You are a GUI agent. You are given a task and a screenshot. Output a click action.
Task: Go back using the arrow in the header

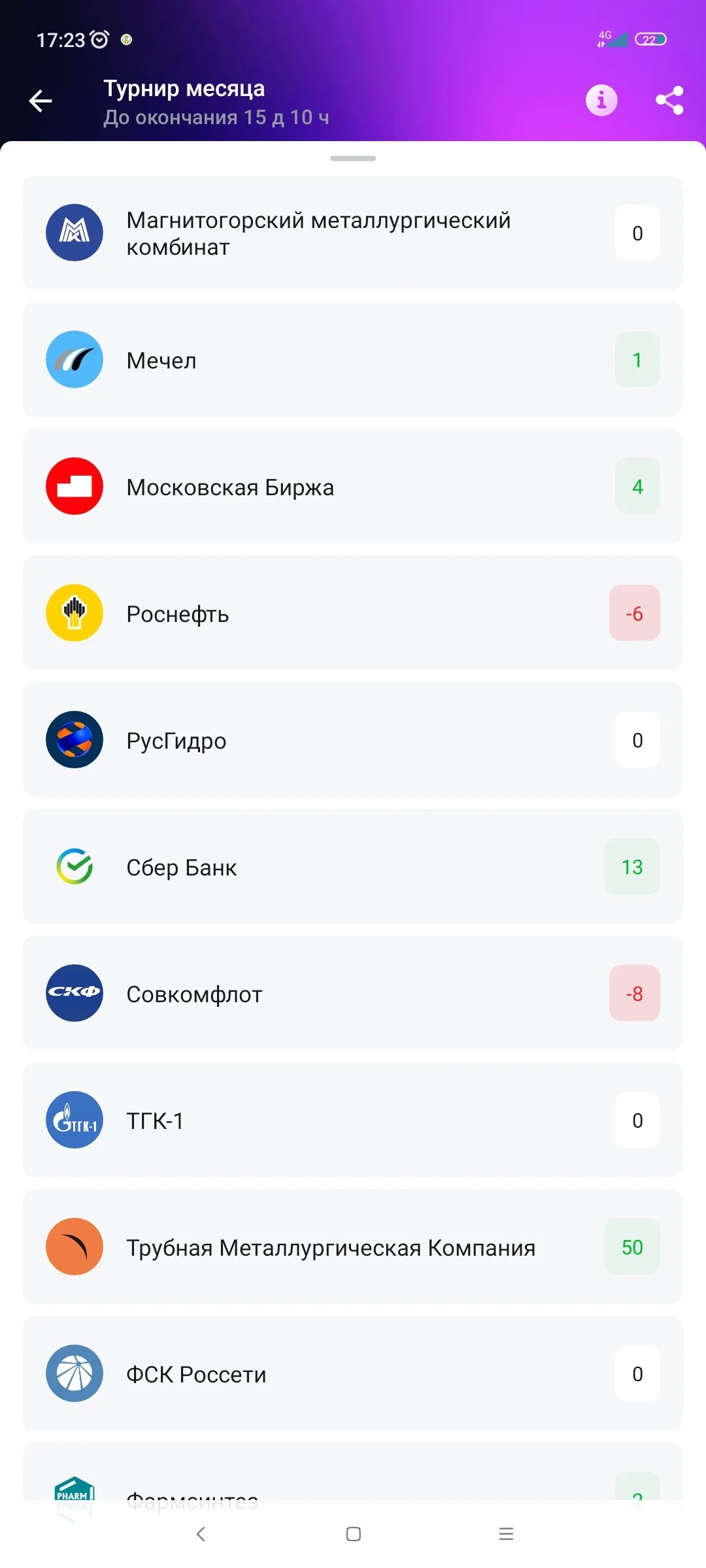(41, 101)
